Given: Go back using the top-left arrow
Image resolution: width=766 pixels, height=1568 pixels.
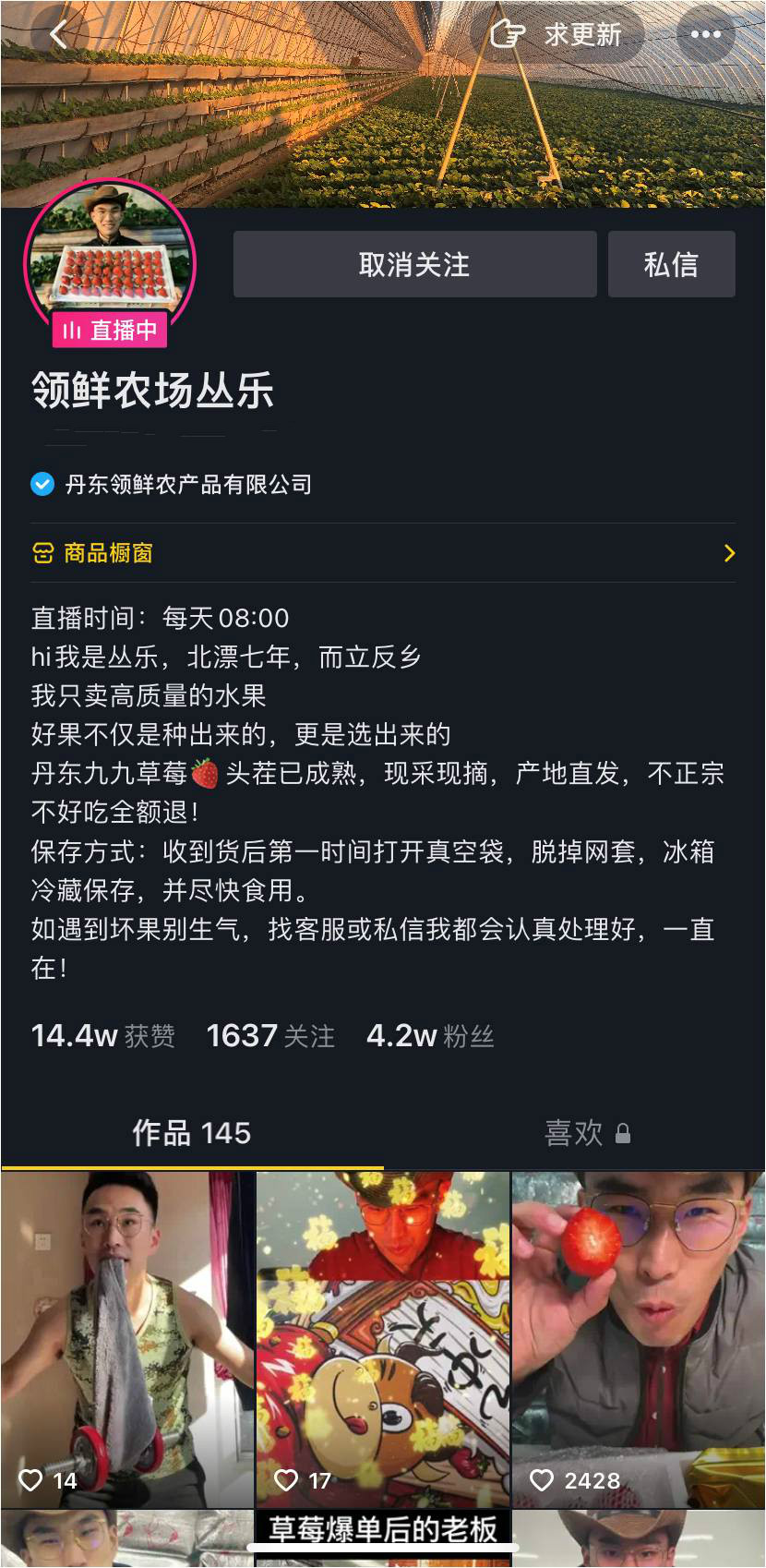Looking at the screenshot, I should [58, 35].
